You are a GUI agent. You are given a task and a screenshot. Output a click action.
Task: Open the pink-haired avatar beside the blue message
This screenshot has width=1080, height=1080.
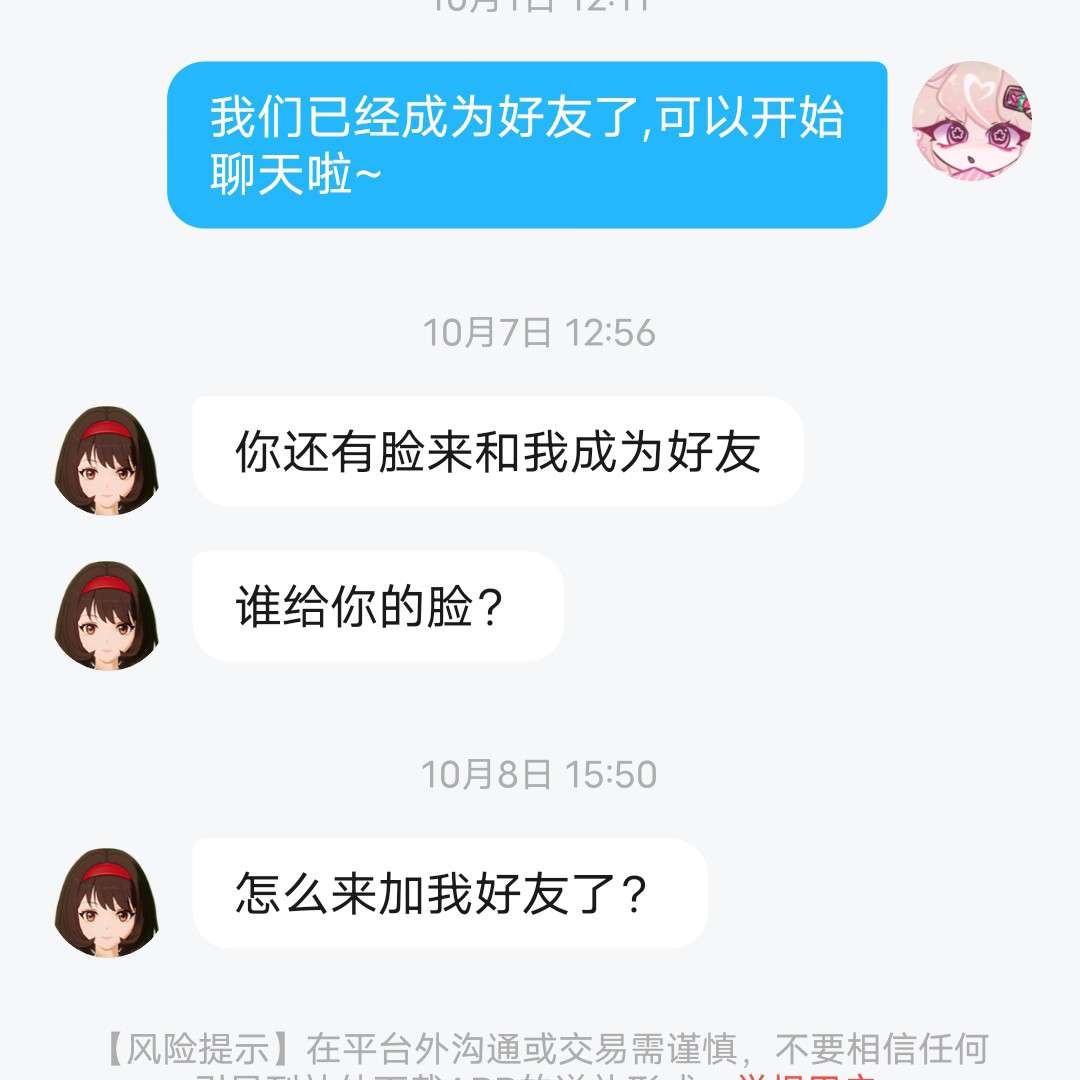(x=971, y=121)
